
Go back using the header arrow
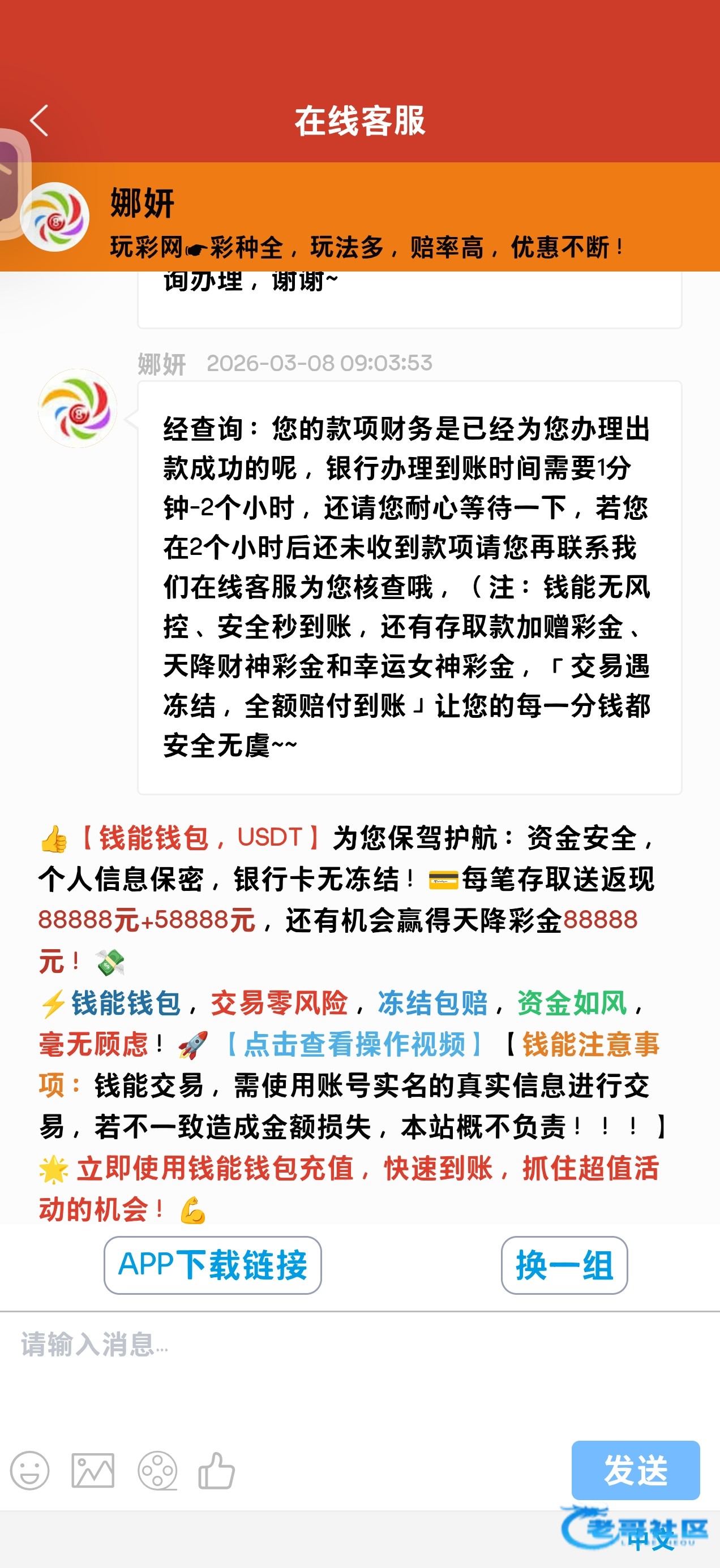(40, 120)
